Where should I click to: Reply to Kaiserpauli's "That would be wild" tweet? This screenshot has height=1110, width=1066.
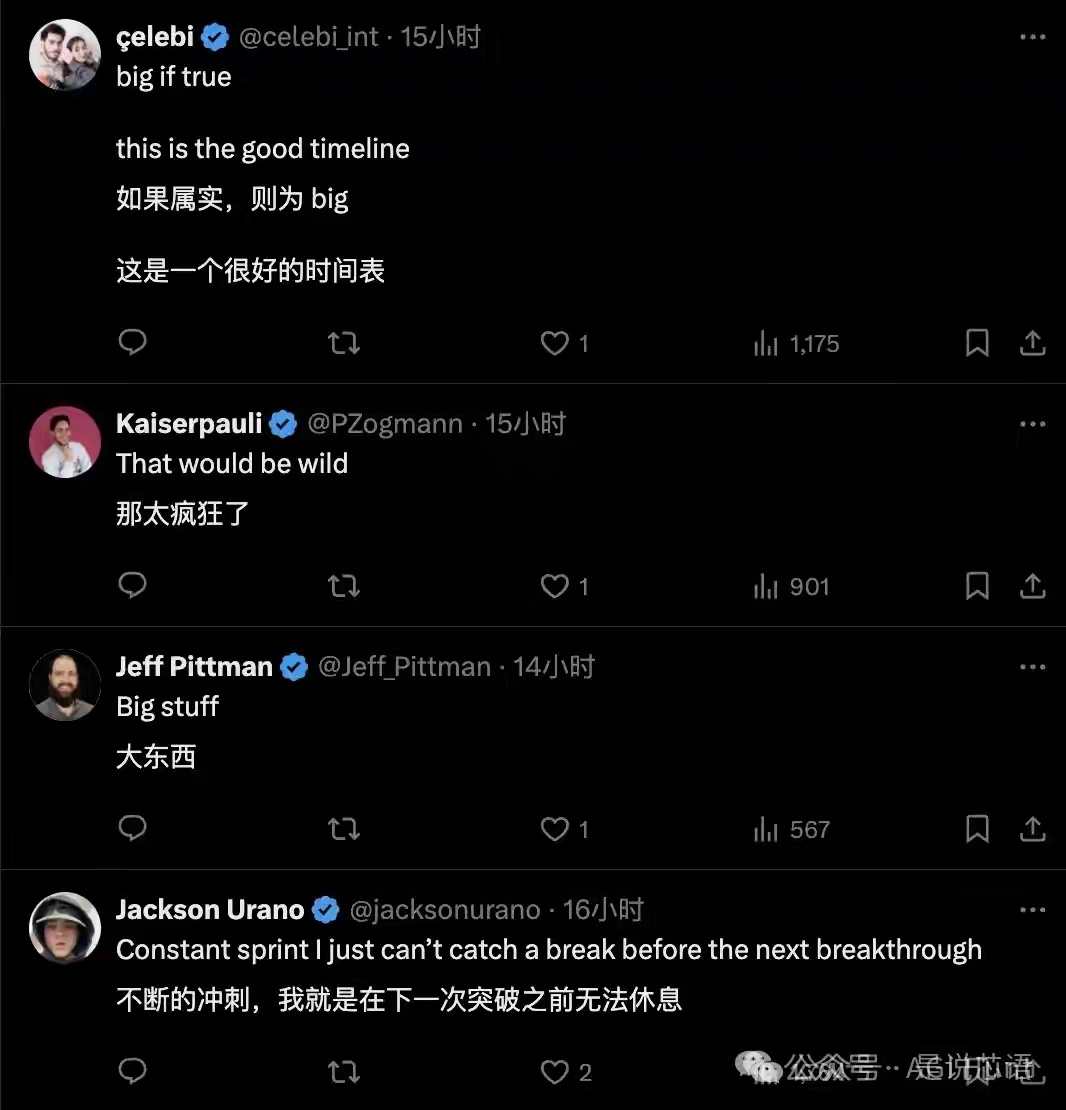(133, 585)
